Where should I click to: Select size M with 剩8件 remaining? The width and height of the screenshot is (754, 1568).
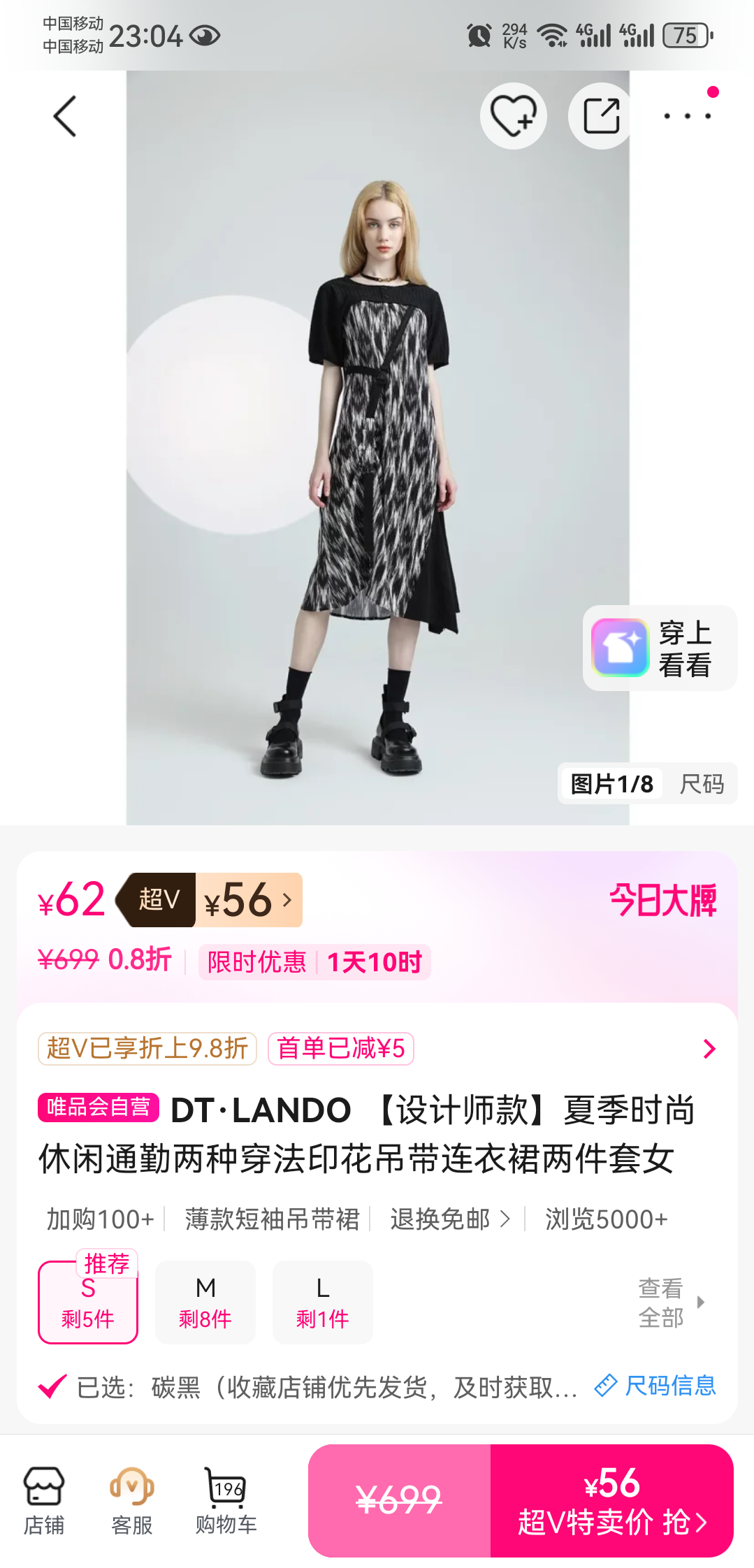click(x=205, y=1302)
